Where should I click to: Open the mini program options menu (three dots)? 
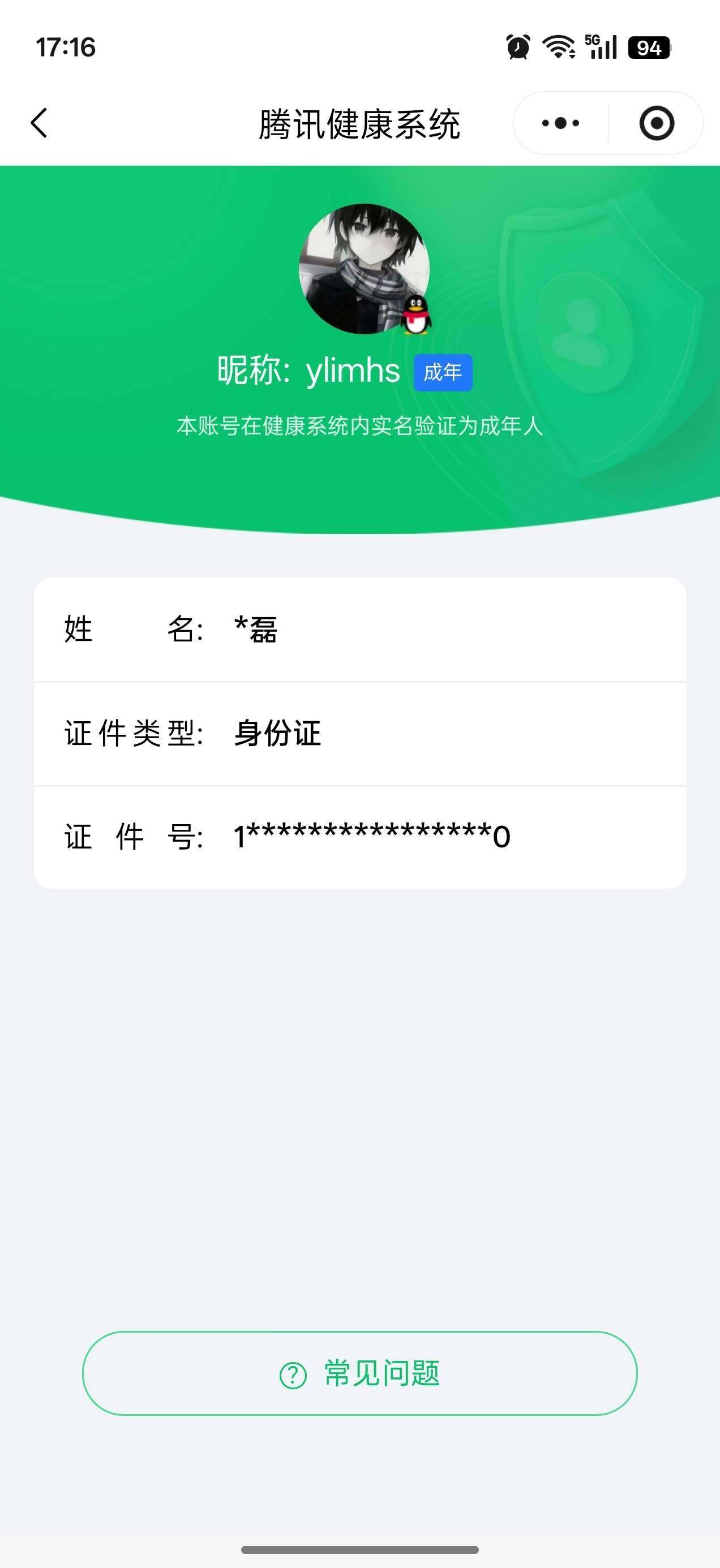click(558, 123)
